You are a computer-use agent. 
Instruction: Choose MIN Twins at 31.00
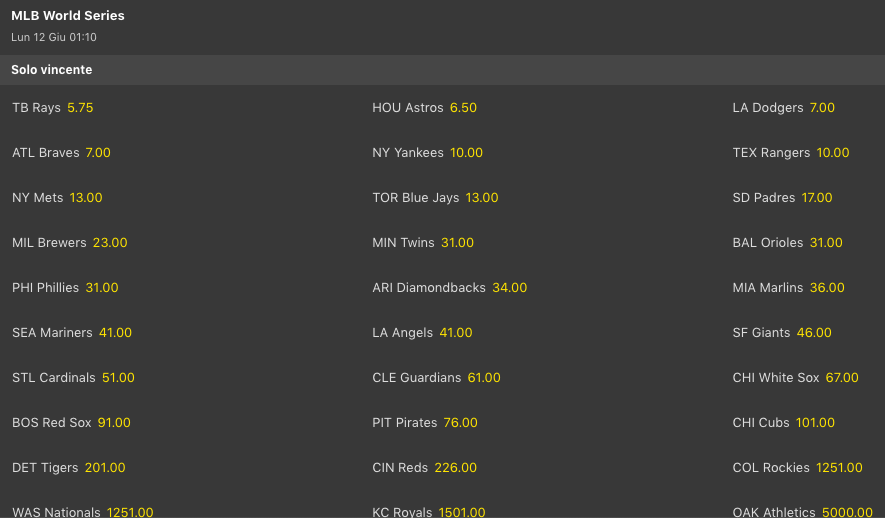pos(457,243)
